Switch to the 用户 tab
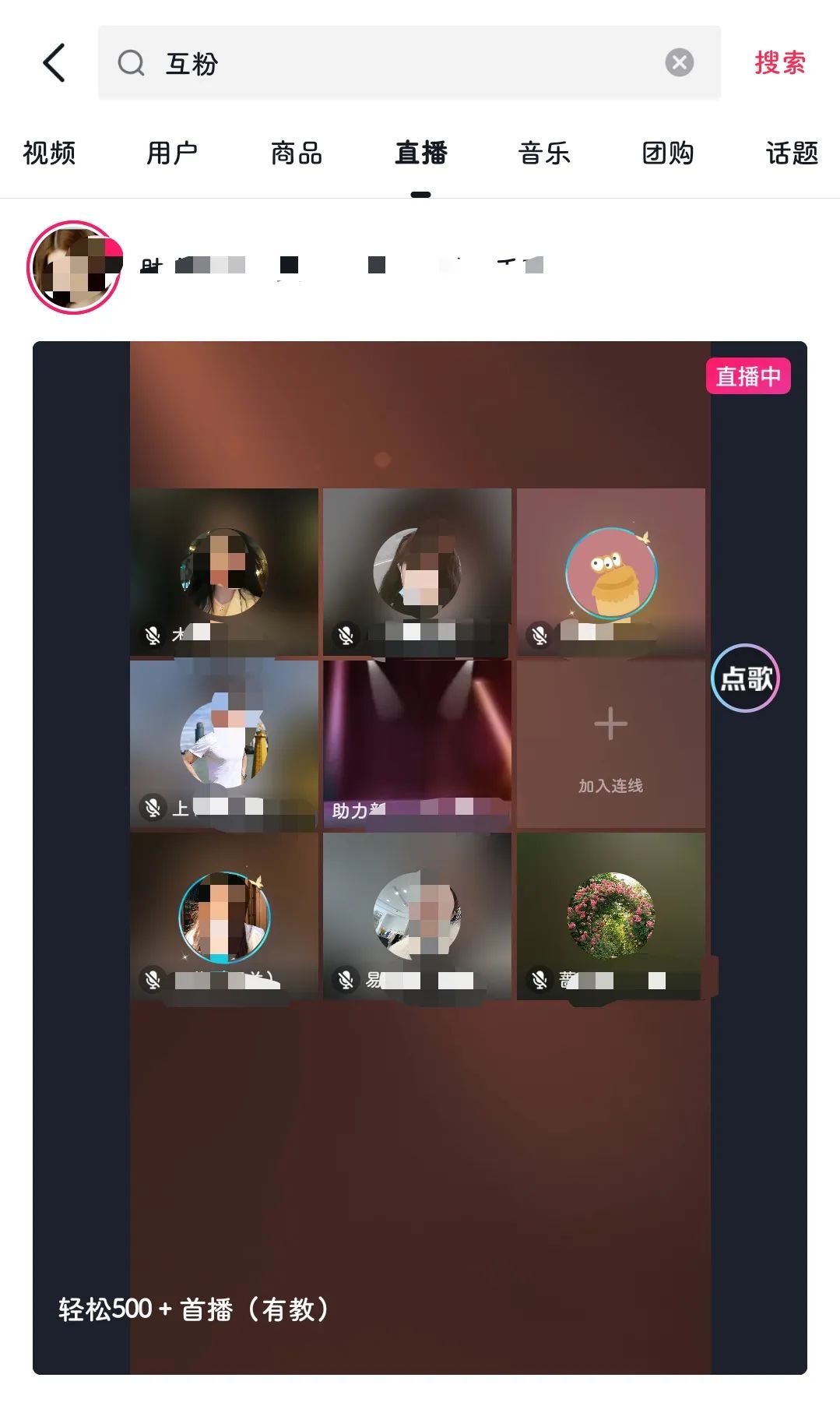Screen dimensions: 840x1420 [172, 153]
